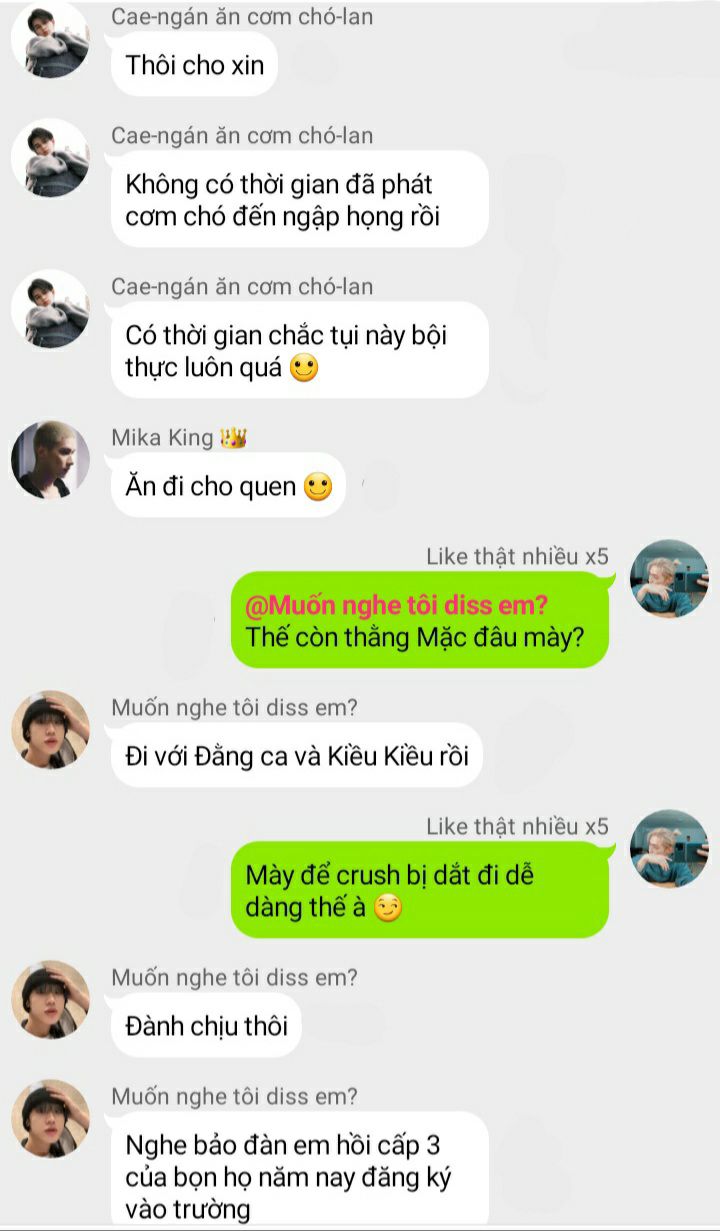Viewport: 720px width, 1231px height.
Task: Open sender avatar beside 'Thế còn thằng Mặc' message
Action: [x=669, y=578]
